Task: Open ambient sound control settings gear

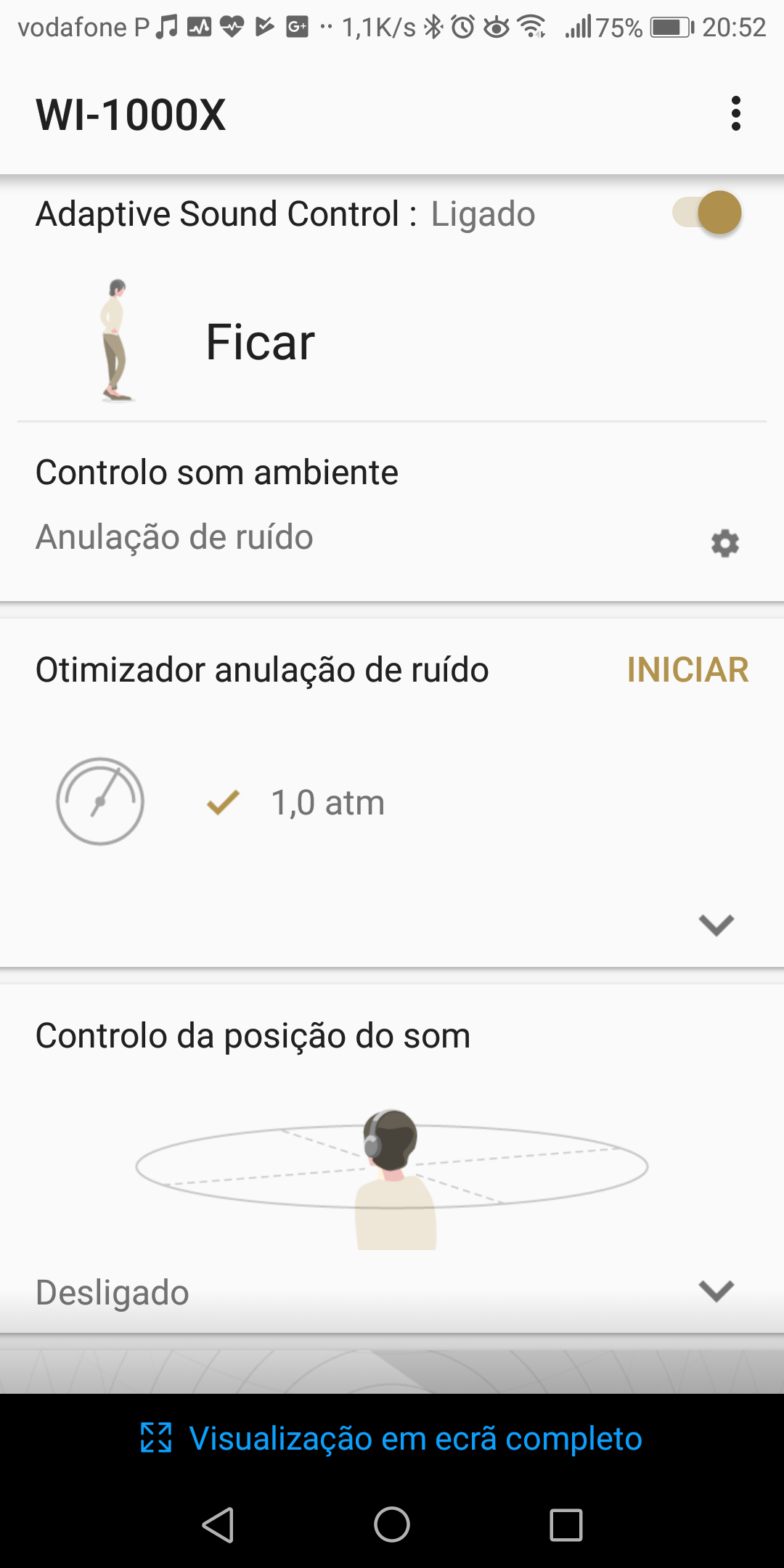Action: pos(724,543)
